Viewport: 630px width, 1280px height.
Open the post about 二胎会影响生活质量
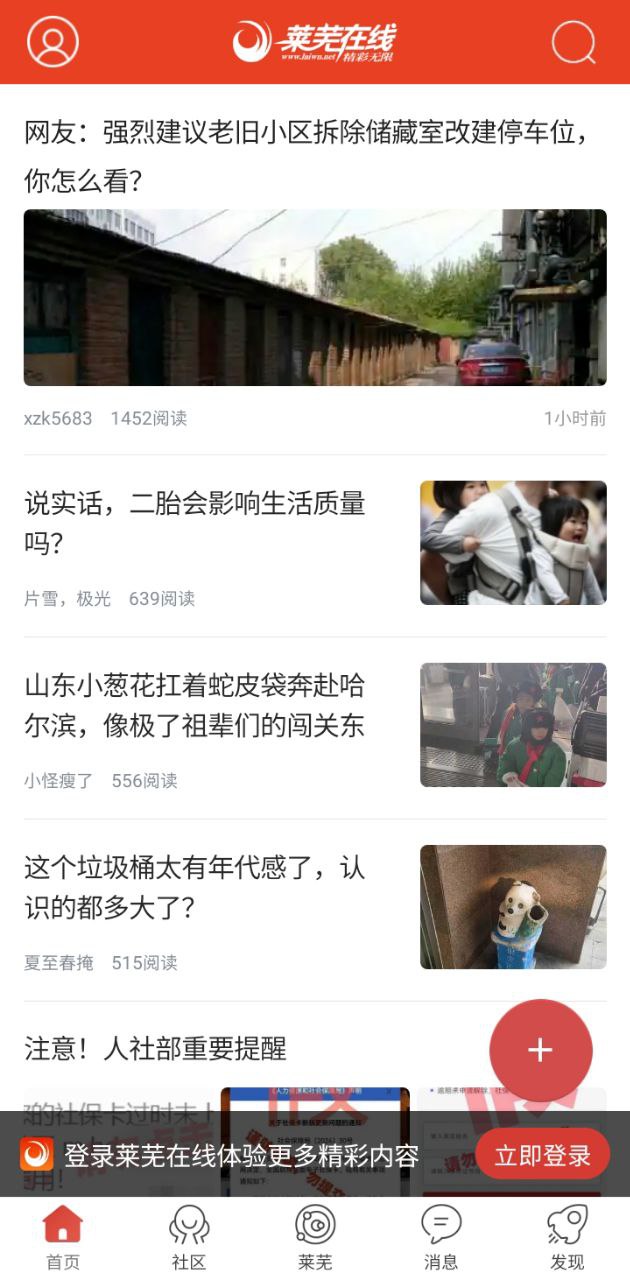click(x=195, y=524)
